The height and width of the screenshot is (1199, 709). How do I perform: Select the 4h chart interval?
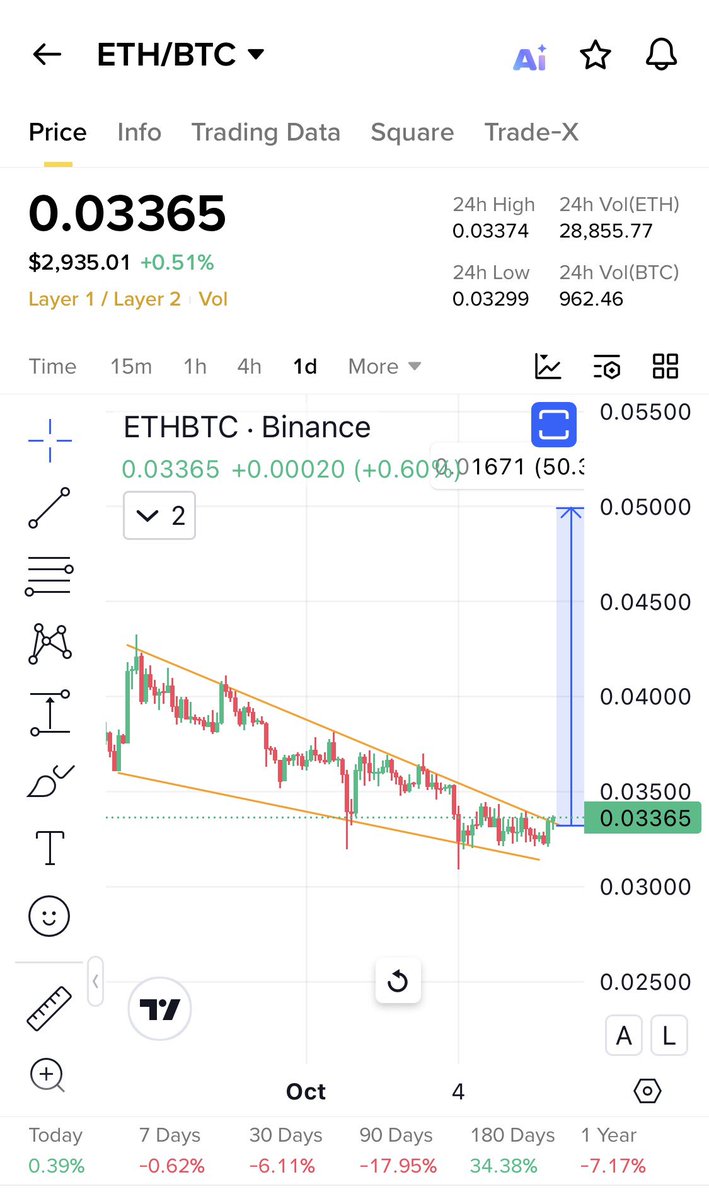pos(249,367)
